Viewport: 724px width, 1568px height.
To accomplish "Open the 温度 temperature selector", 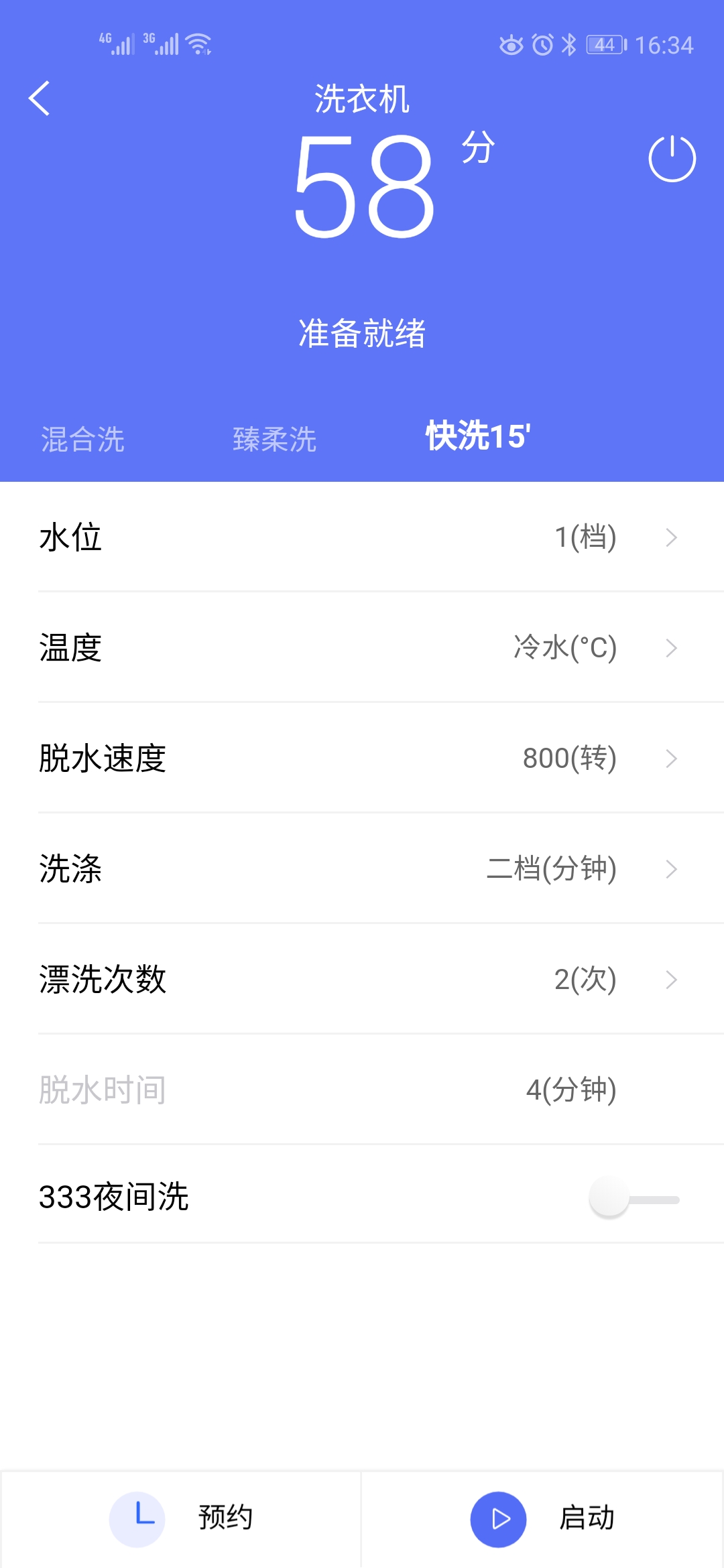I will pyautogui.click(x=362, y=647).
